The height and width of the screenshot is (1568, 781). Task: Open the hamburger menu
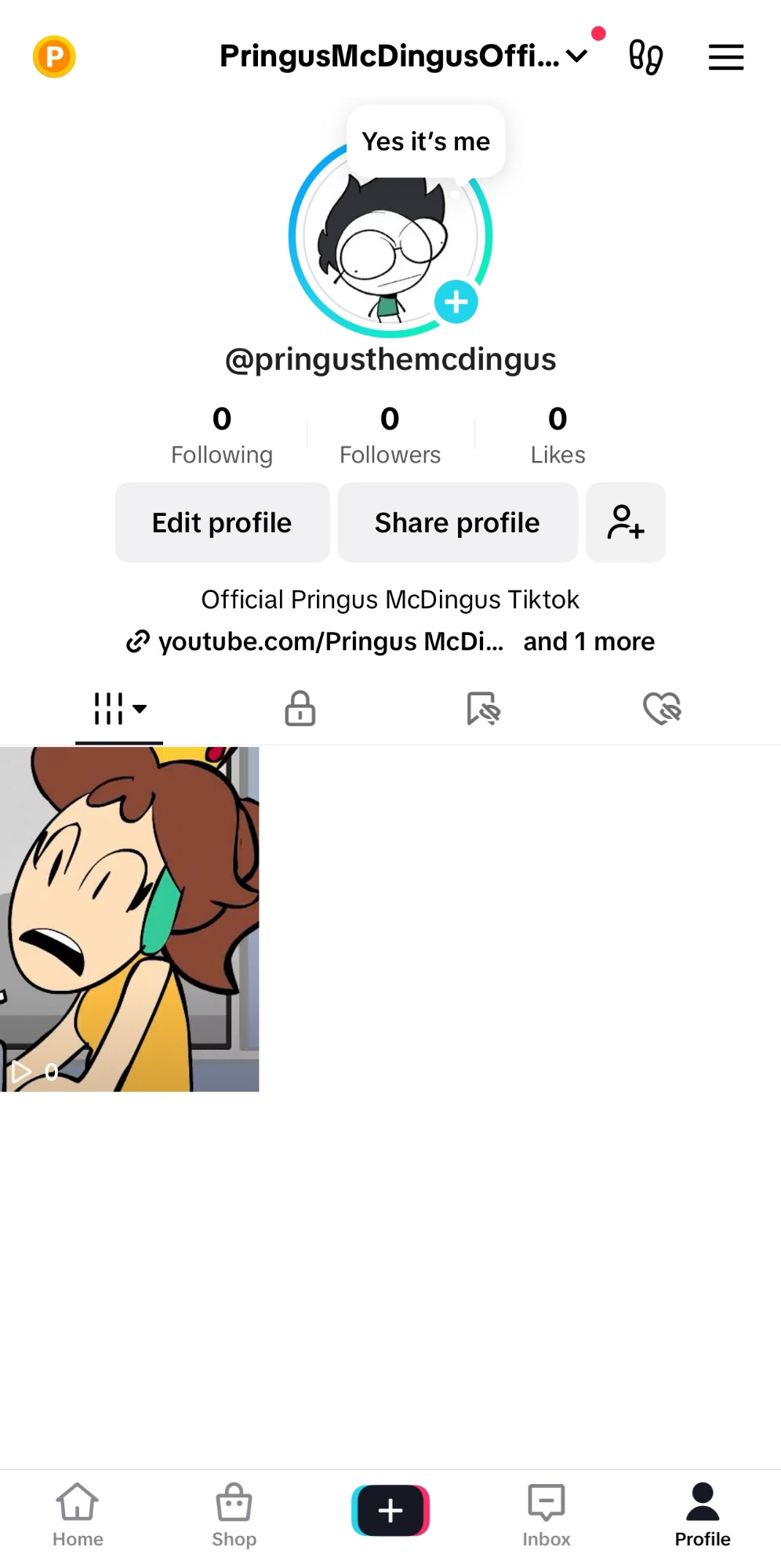(x=726, y=57)
